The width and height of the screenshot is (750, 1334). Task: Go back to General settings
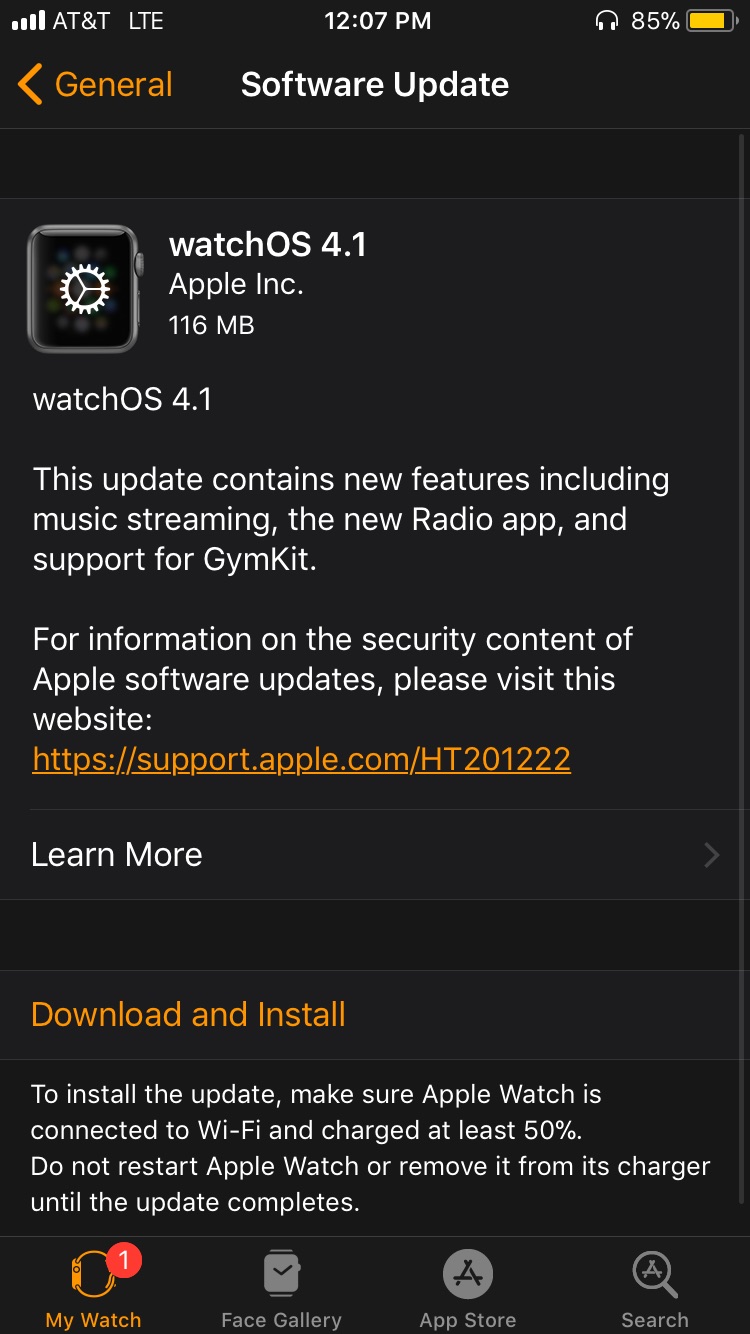point(96,85)
